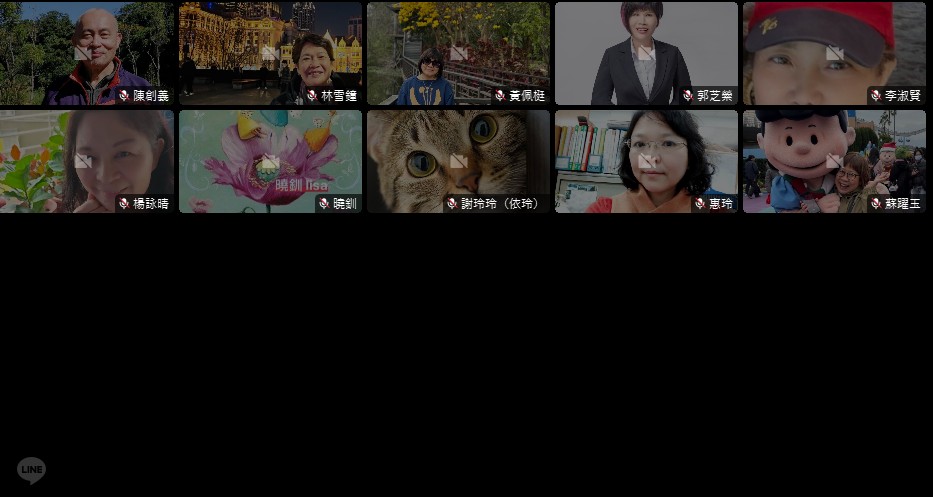Enlarge the tile of 蘇曜玉
This screenshot has height=497, width=933.
tap(834, 161)
